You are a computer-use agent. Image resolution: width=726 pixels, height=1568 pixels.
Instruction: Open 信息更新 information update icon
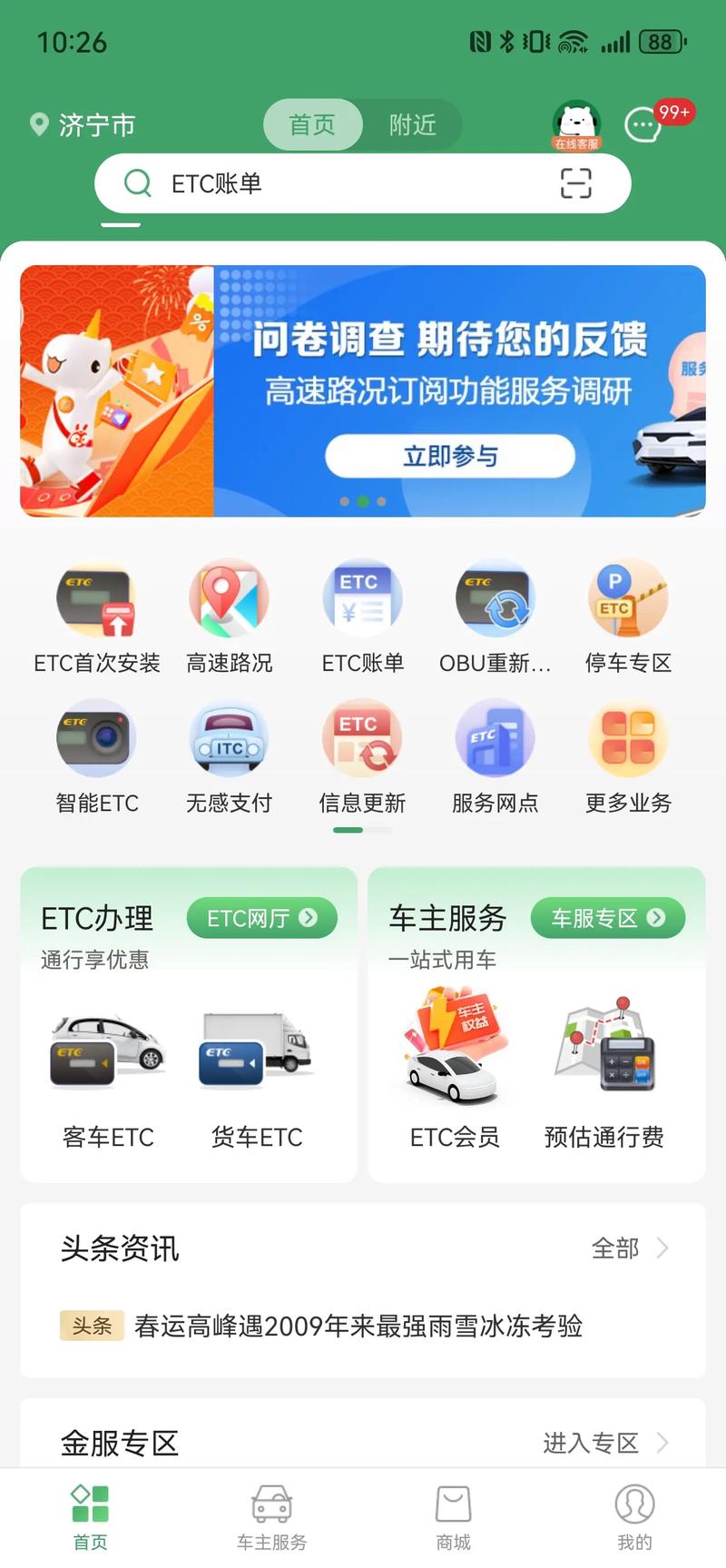coord(362,755)
